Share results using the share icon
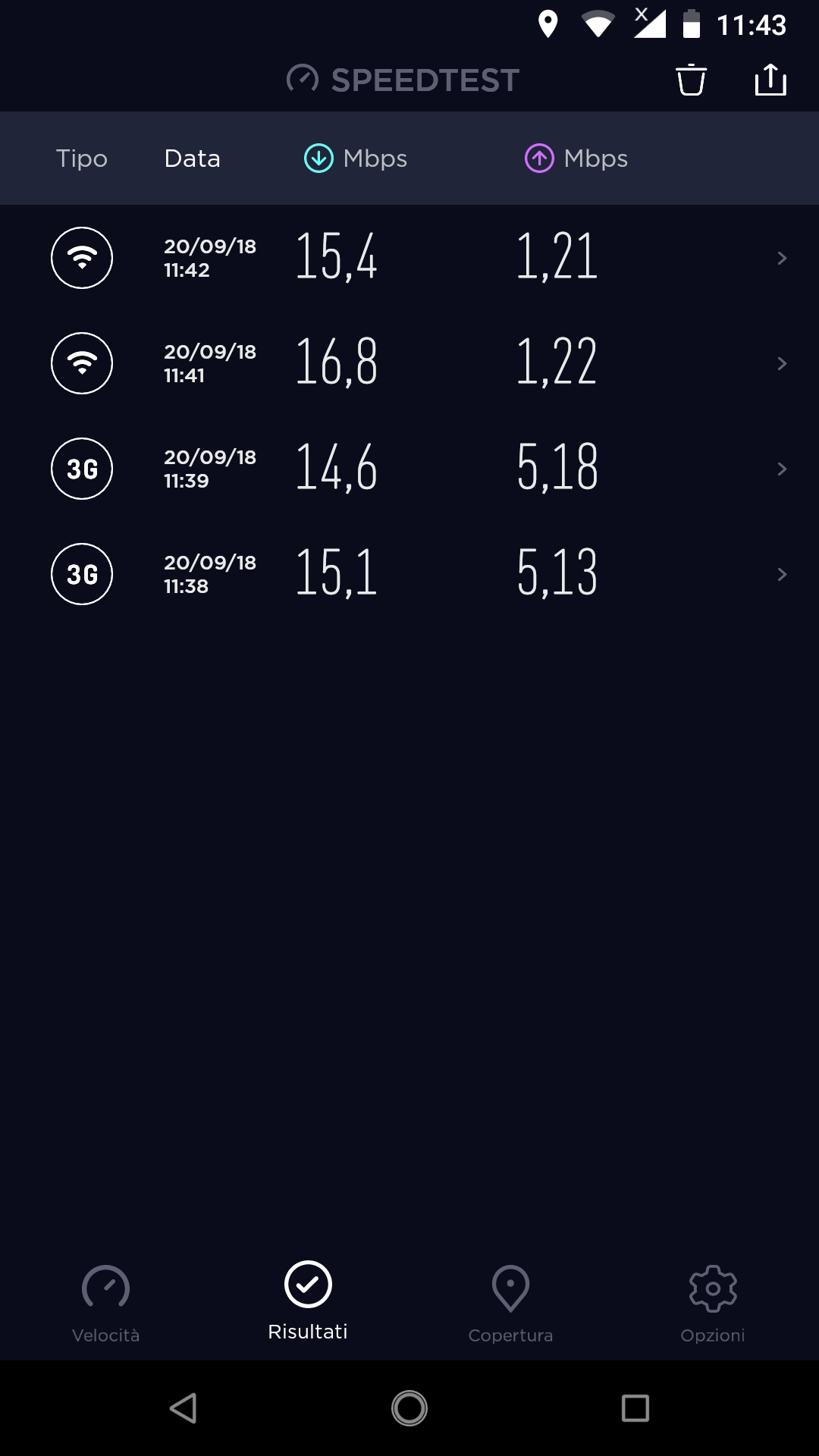The width and height of the screenshot is (819, 1456). [770, 80]
